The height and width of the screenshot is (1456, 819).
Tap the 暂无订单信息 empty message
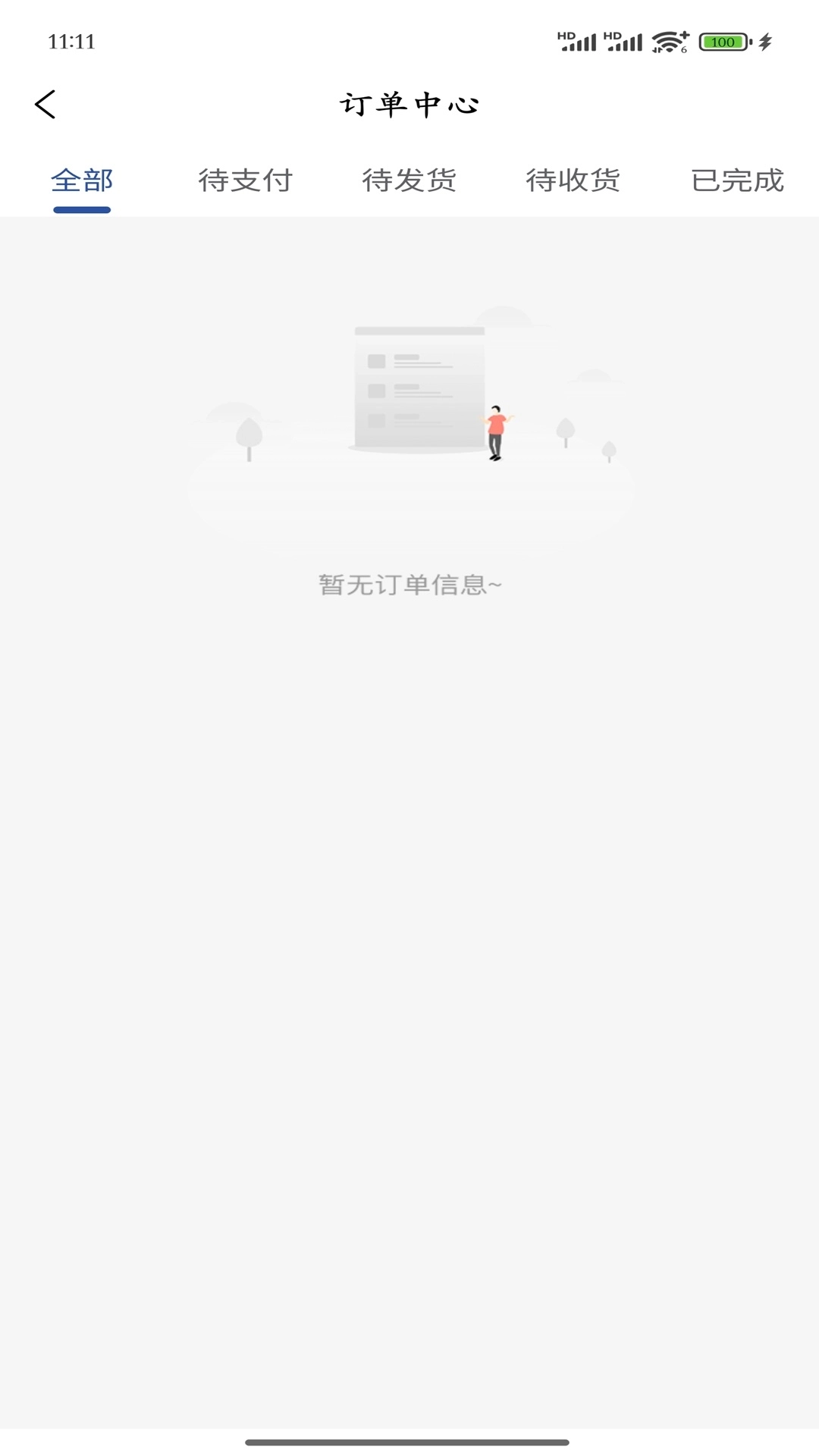point(409,584)
